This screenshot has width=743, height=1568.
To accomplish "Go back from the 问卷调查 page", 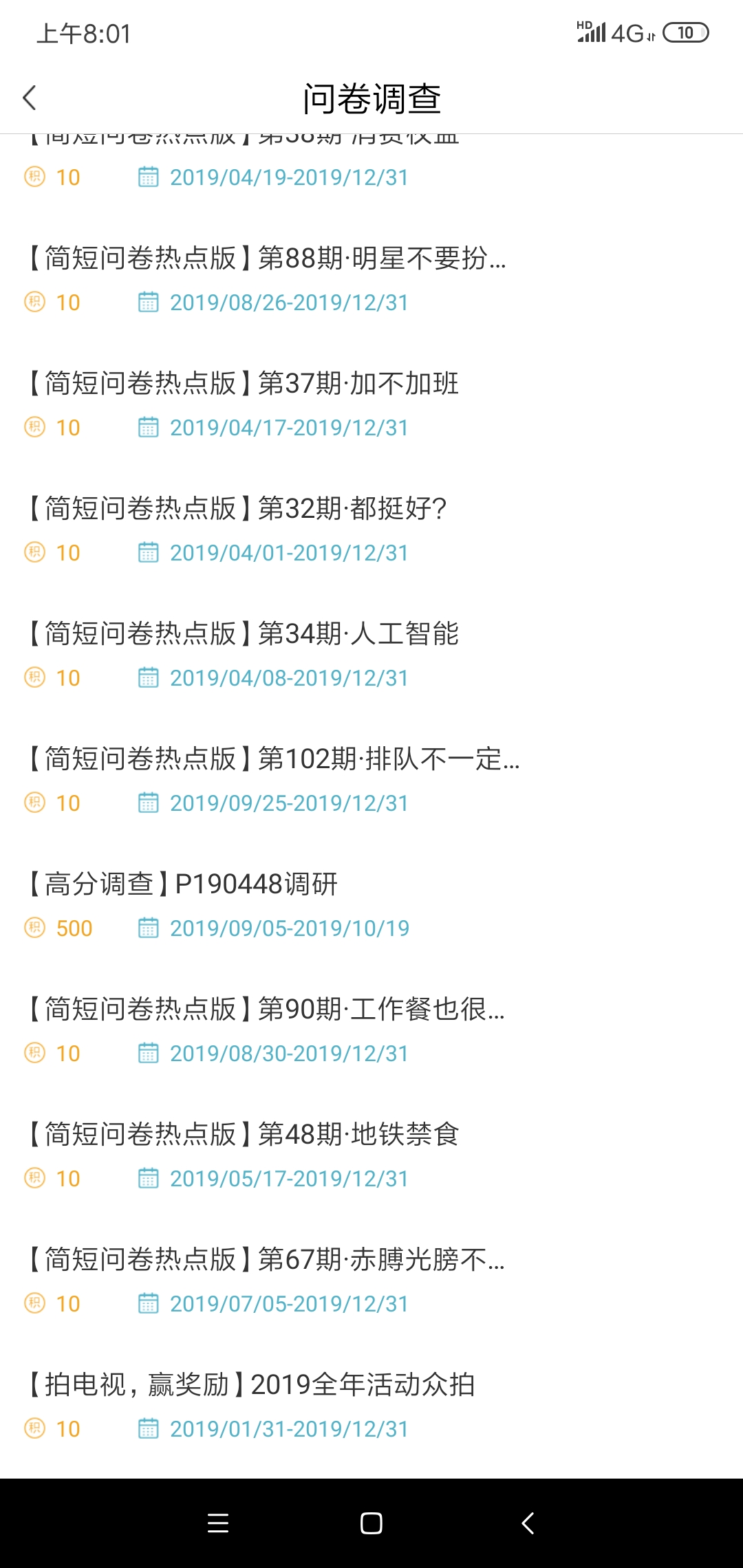I will pyautogui.click(x=30, y=98).
